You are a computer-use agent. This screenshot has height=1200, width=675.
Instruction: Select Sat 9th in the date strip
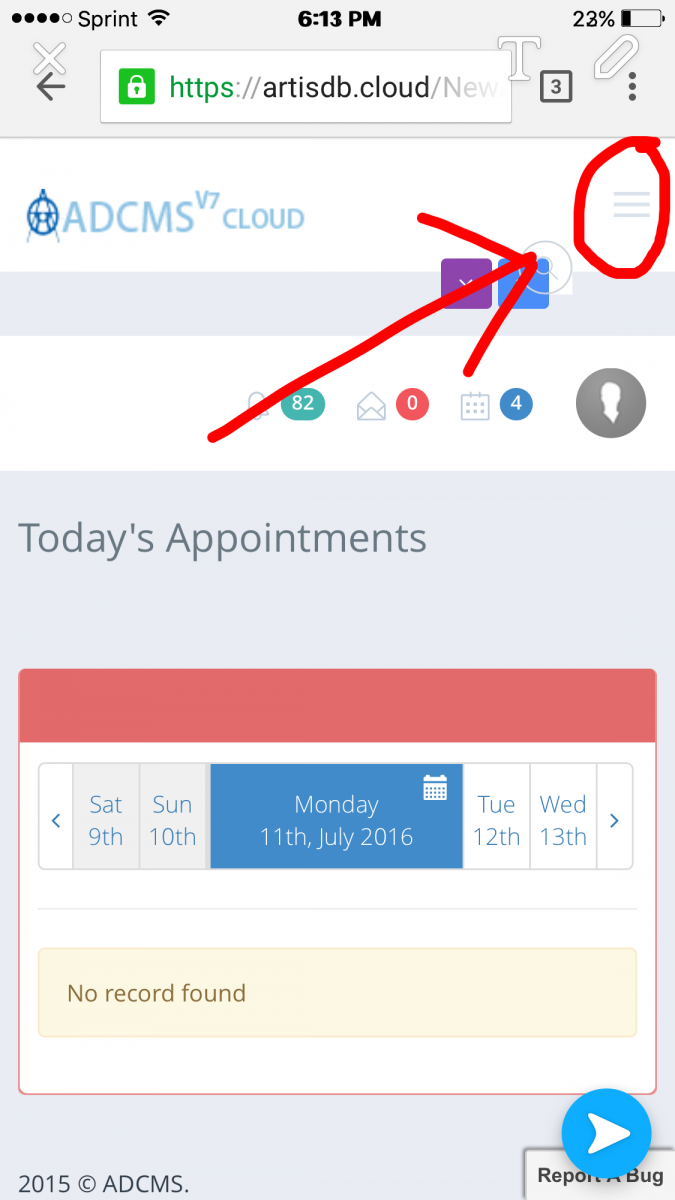106,820
